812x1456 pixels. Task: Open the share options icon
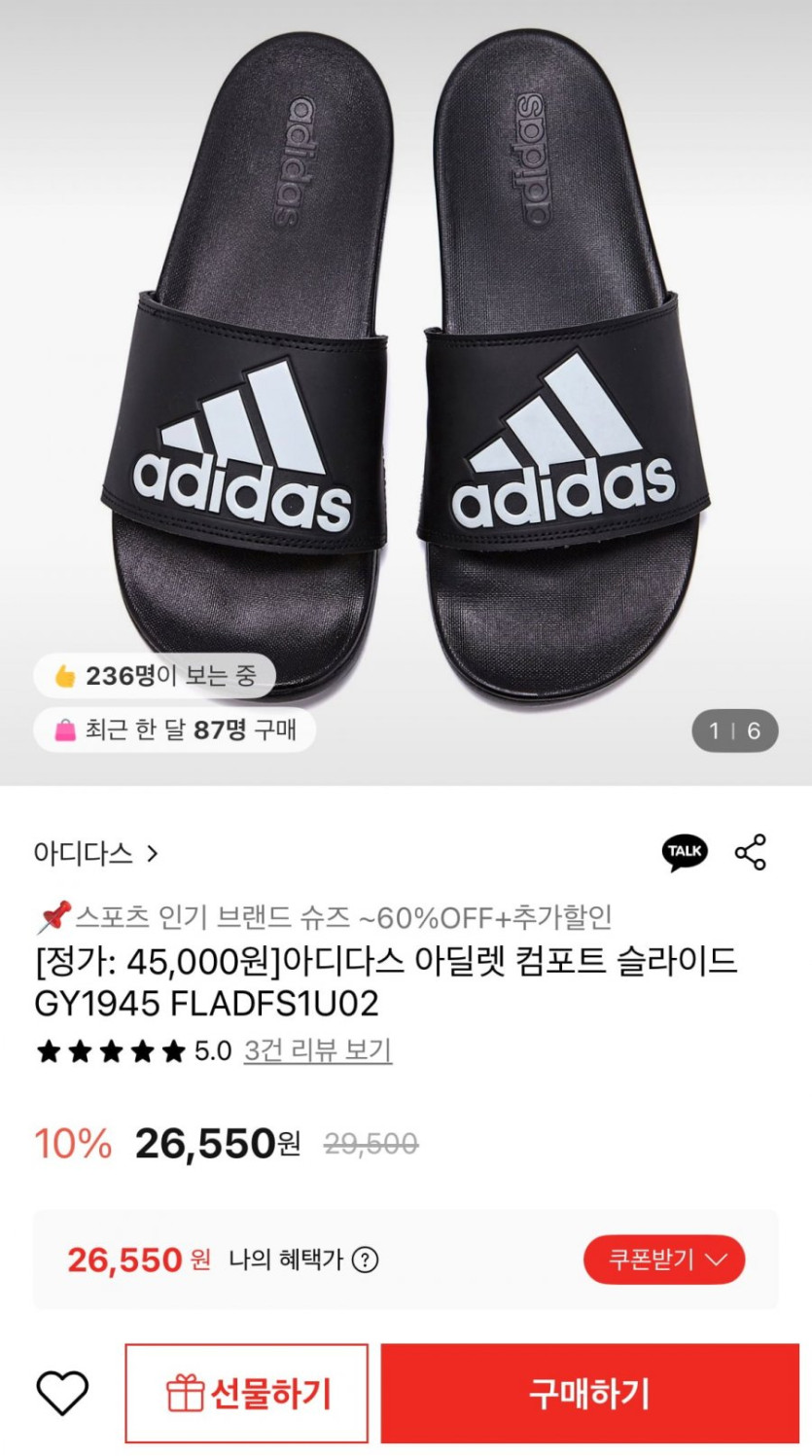coord(750,852)
